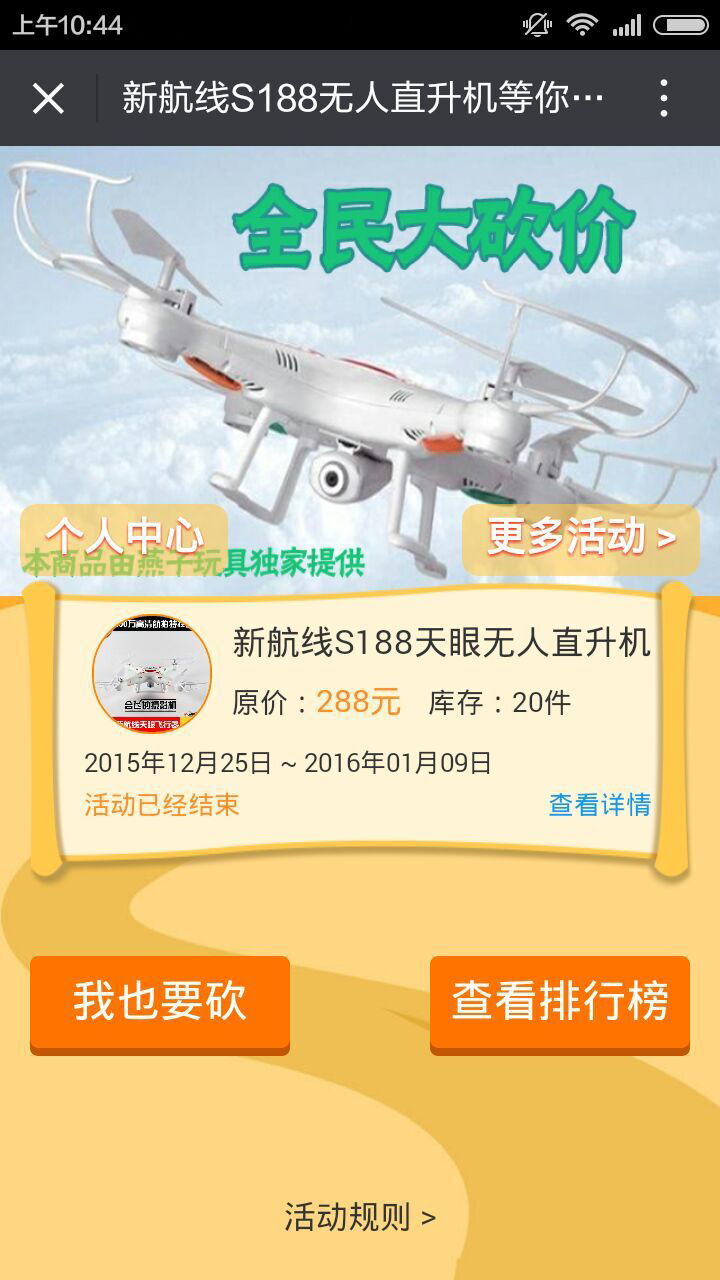Screen dimensions: 720x1280
Task: Open 个人中心 personal center
Action: coord(124,537)
